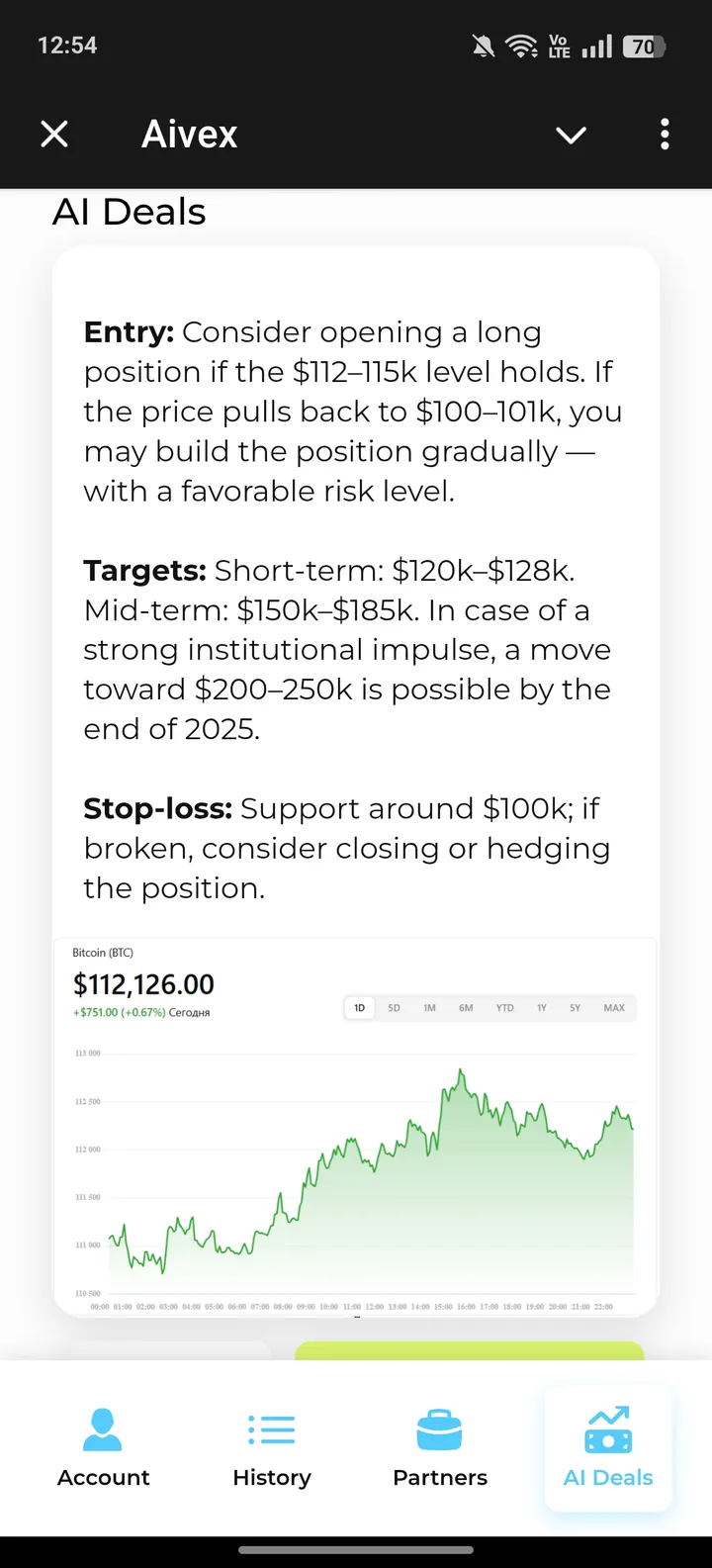Screen dimensions: 712x1568
Task: Change chart to 6M range
Action: pos(466,1008)
